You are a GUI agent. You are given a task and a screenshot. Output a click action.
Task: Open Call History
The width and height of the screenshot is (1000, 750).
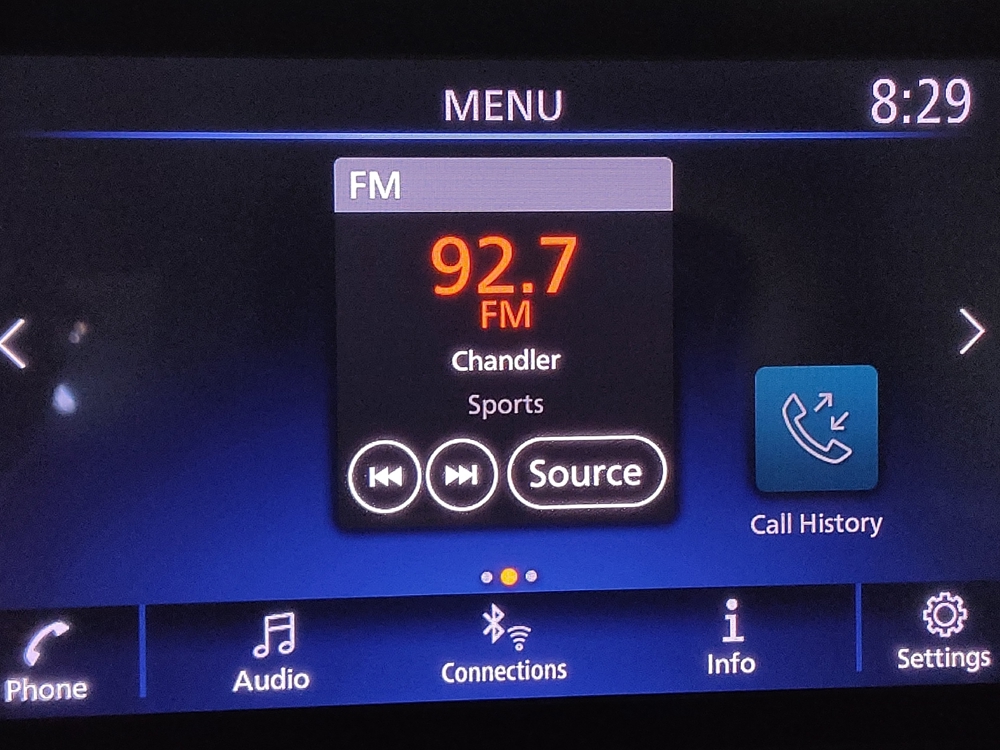click(x=816, y=429)
